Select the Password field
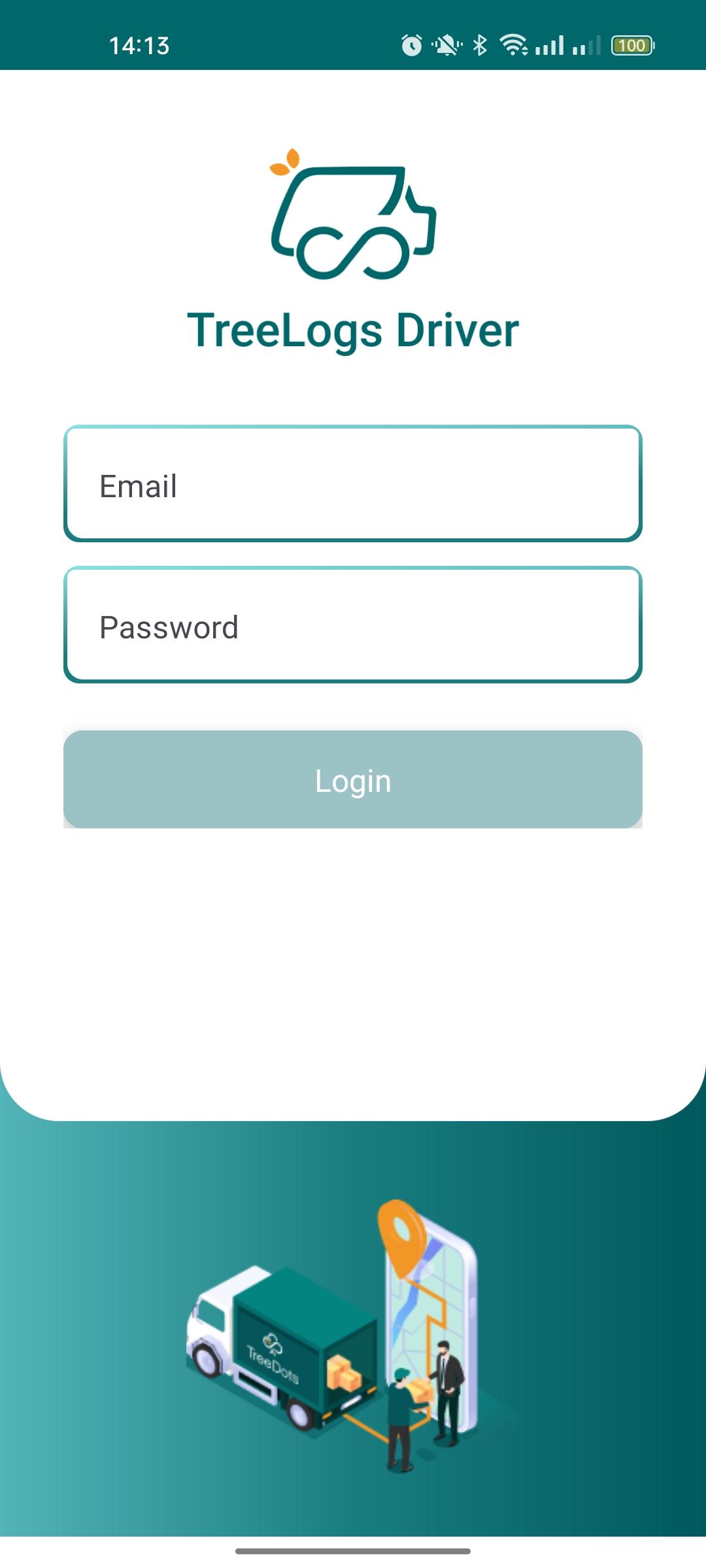 pyautogui.click(x=353, y=625)
